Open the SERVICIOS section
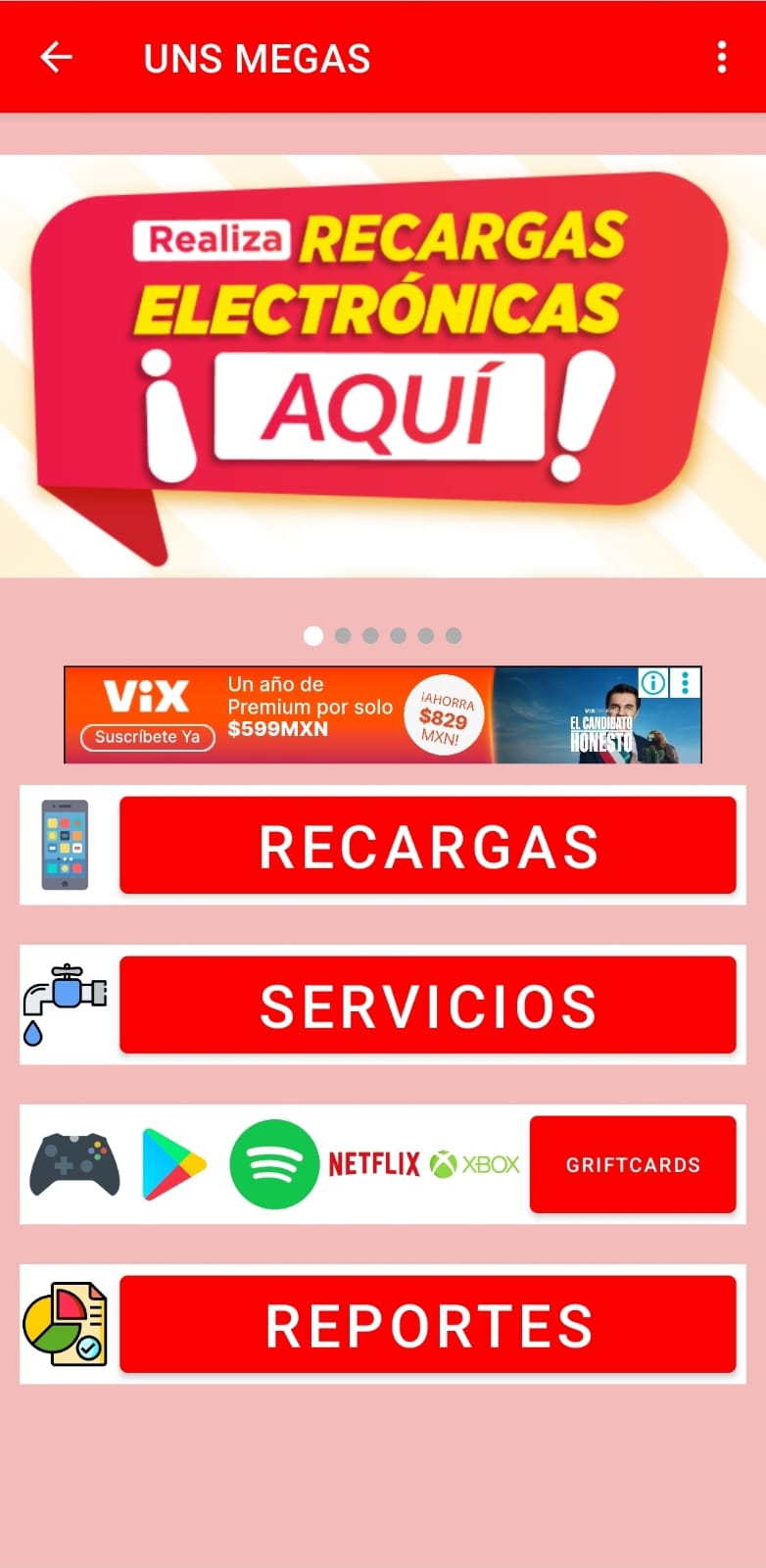Screen dimensions: 766x1568 click(427, 1003)
